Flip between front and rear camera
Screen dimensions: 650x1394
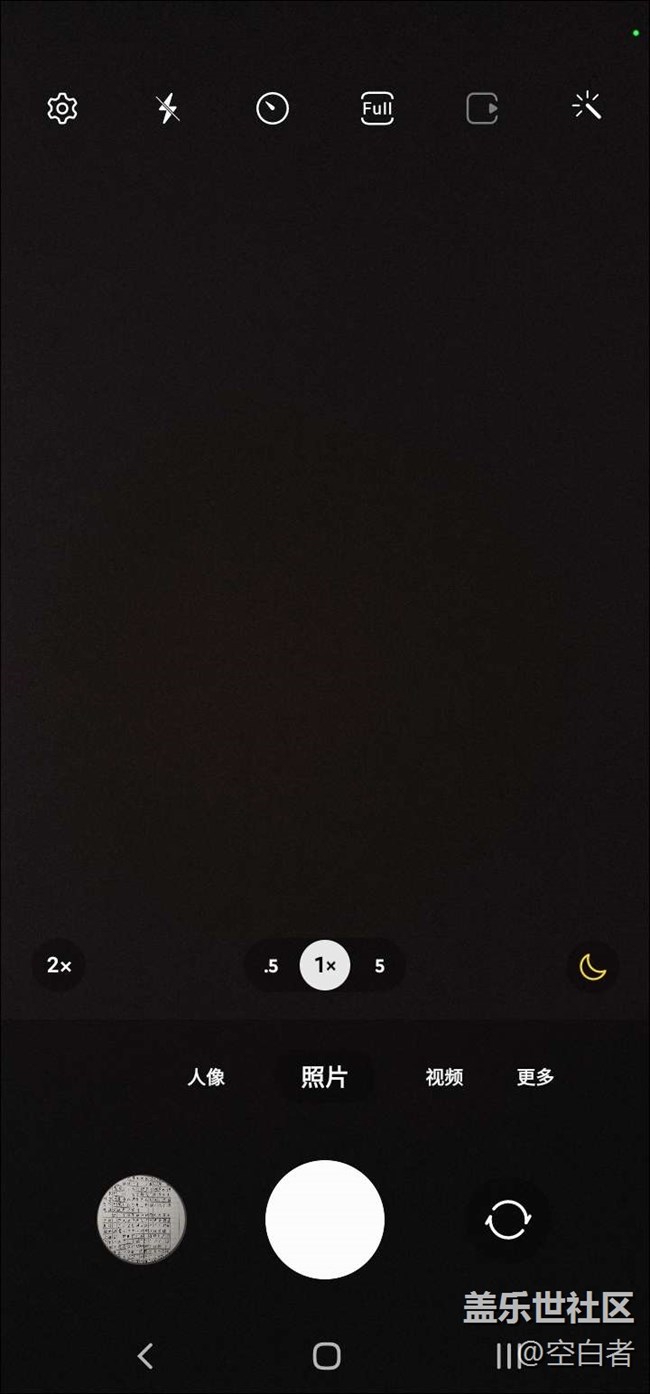tap(508, 1220)
